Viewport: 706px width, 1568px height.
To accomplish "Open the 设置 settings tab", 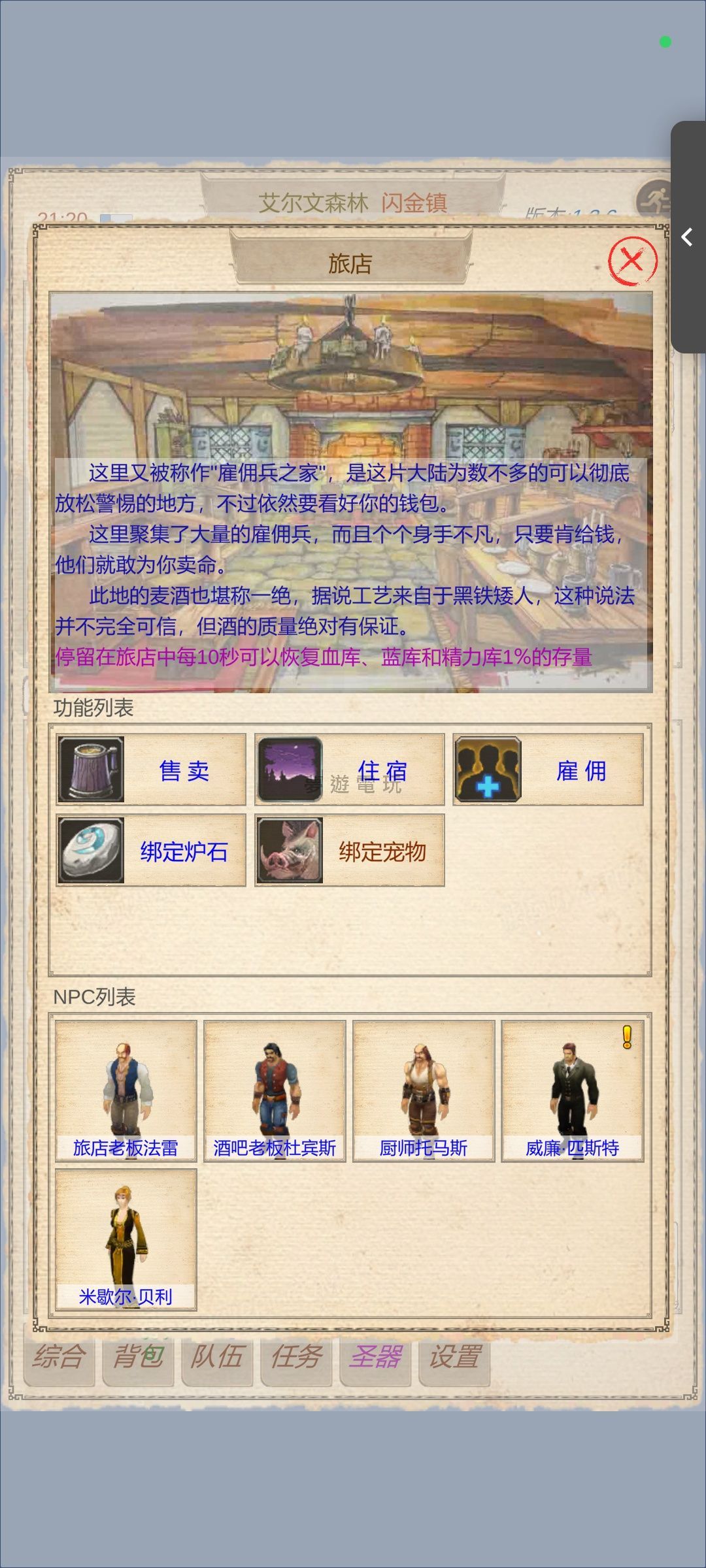I will pyautogui.click(x=454, y=1357).
